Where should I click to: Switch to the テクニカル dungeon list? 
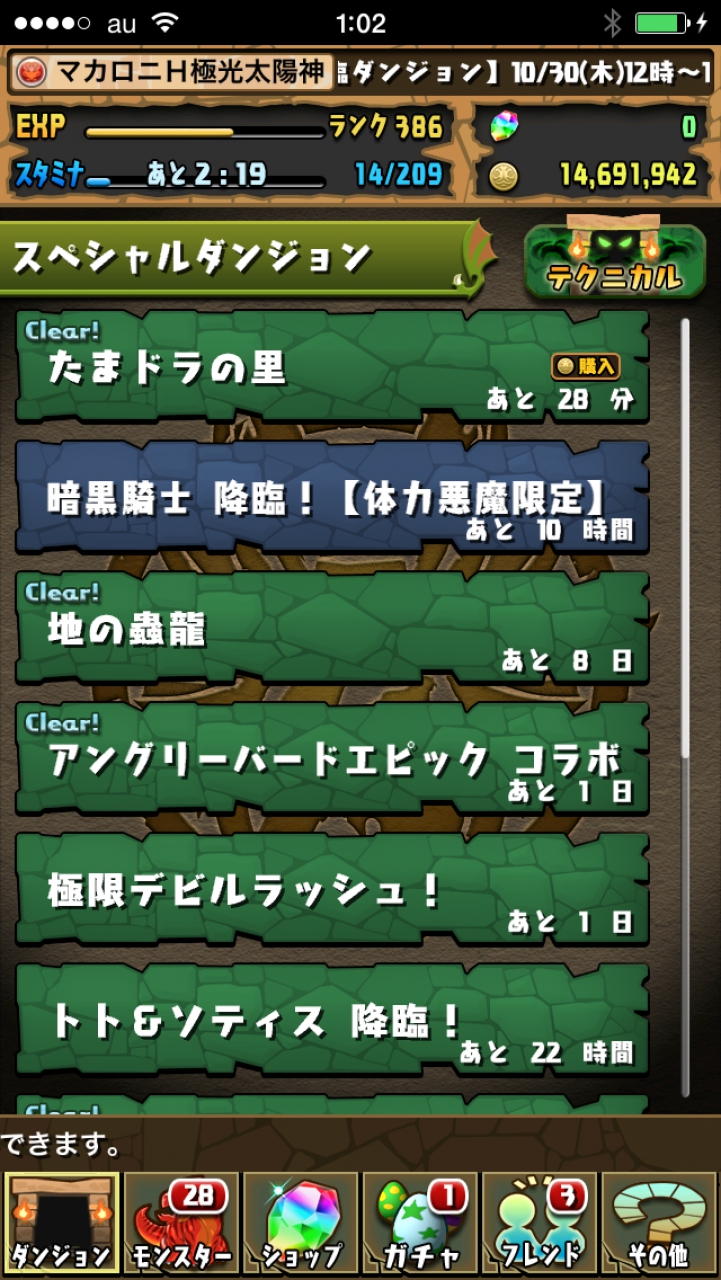[614, 263]
